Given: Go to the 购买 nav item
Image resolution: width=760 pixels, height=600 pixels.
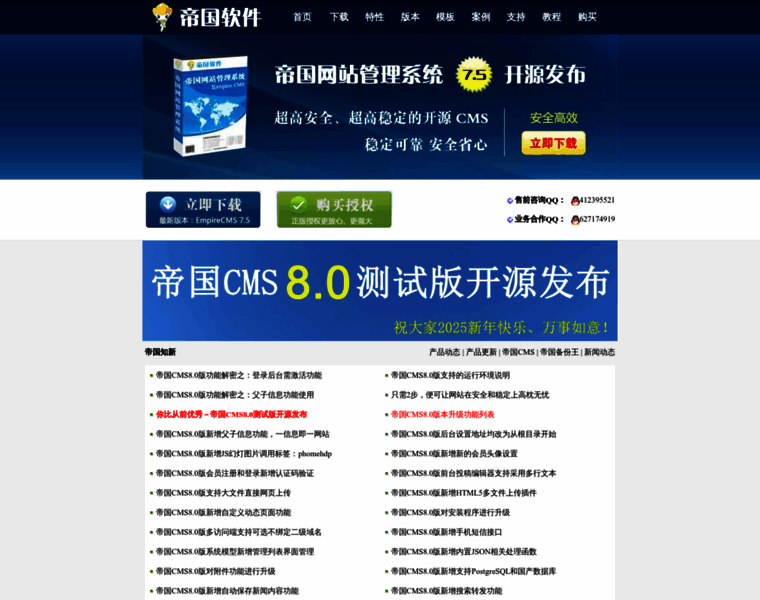Looking at the screenshot, I should [587, 17].
